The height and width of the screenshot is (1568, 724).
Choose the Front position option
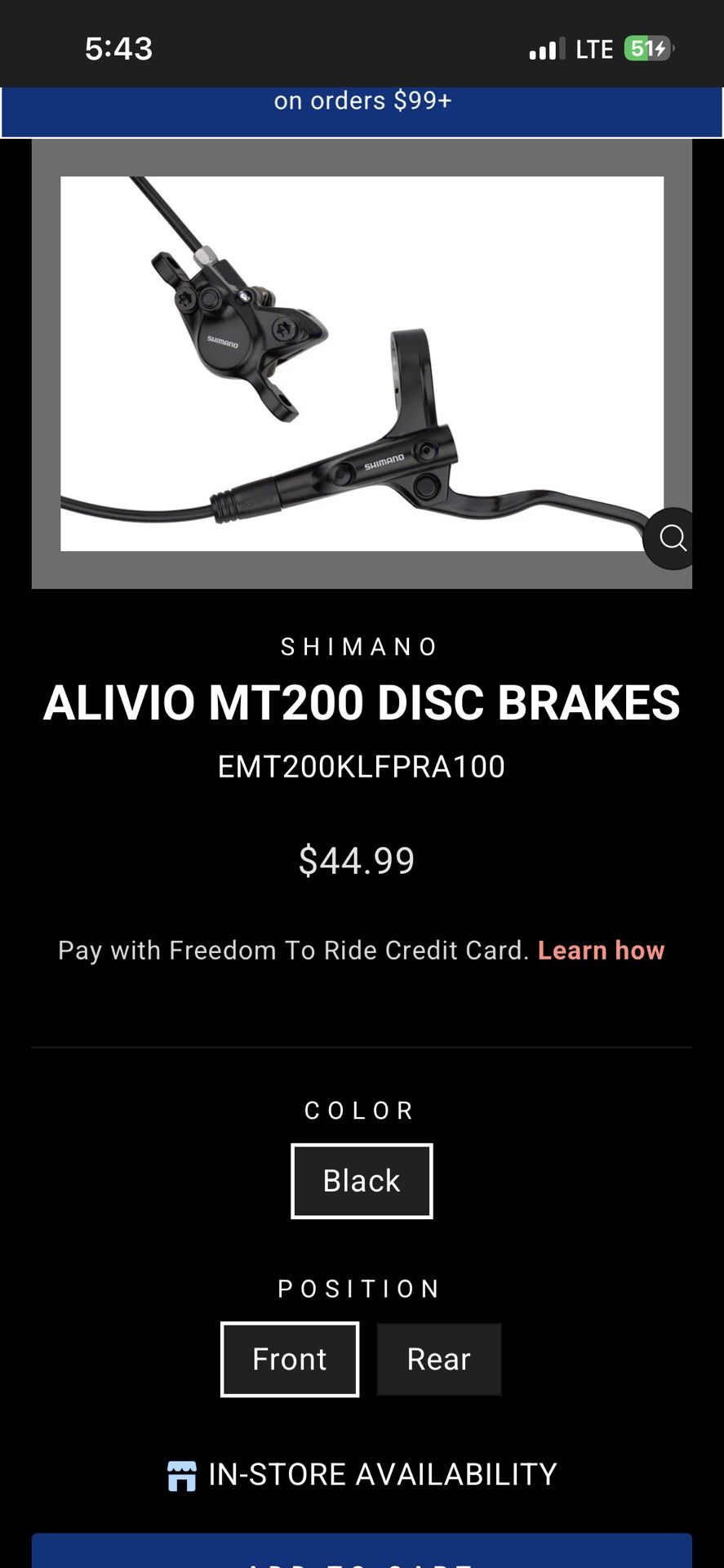pyautogui.click(x=290, y=1359)
